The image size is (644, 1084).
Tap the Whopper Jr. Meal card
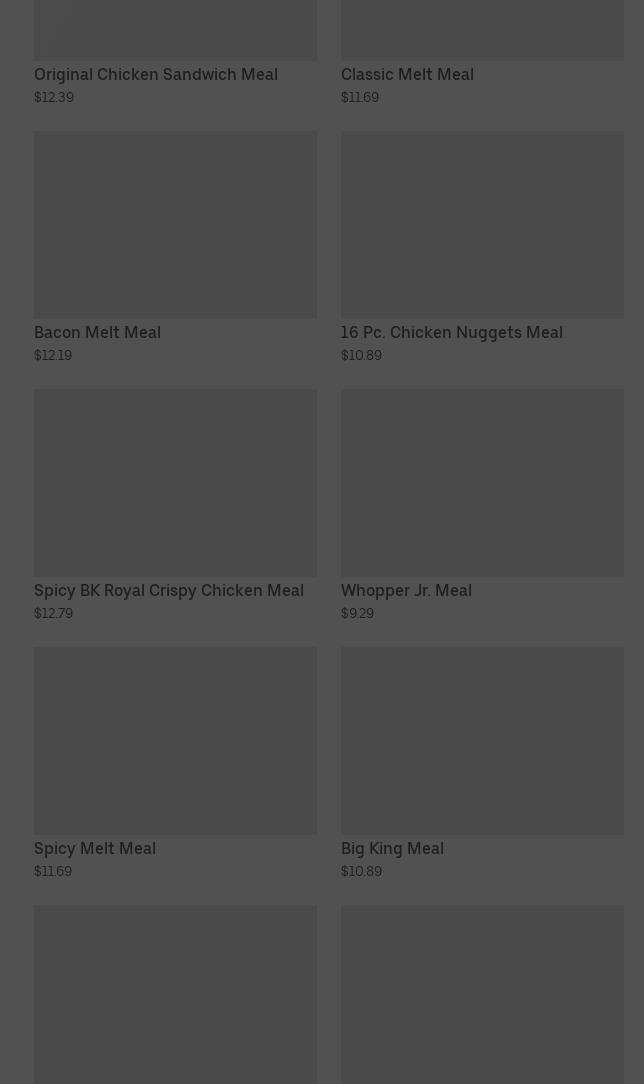tap(482, 505)
